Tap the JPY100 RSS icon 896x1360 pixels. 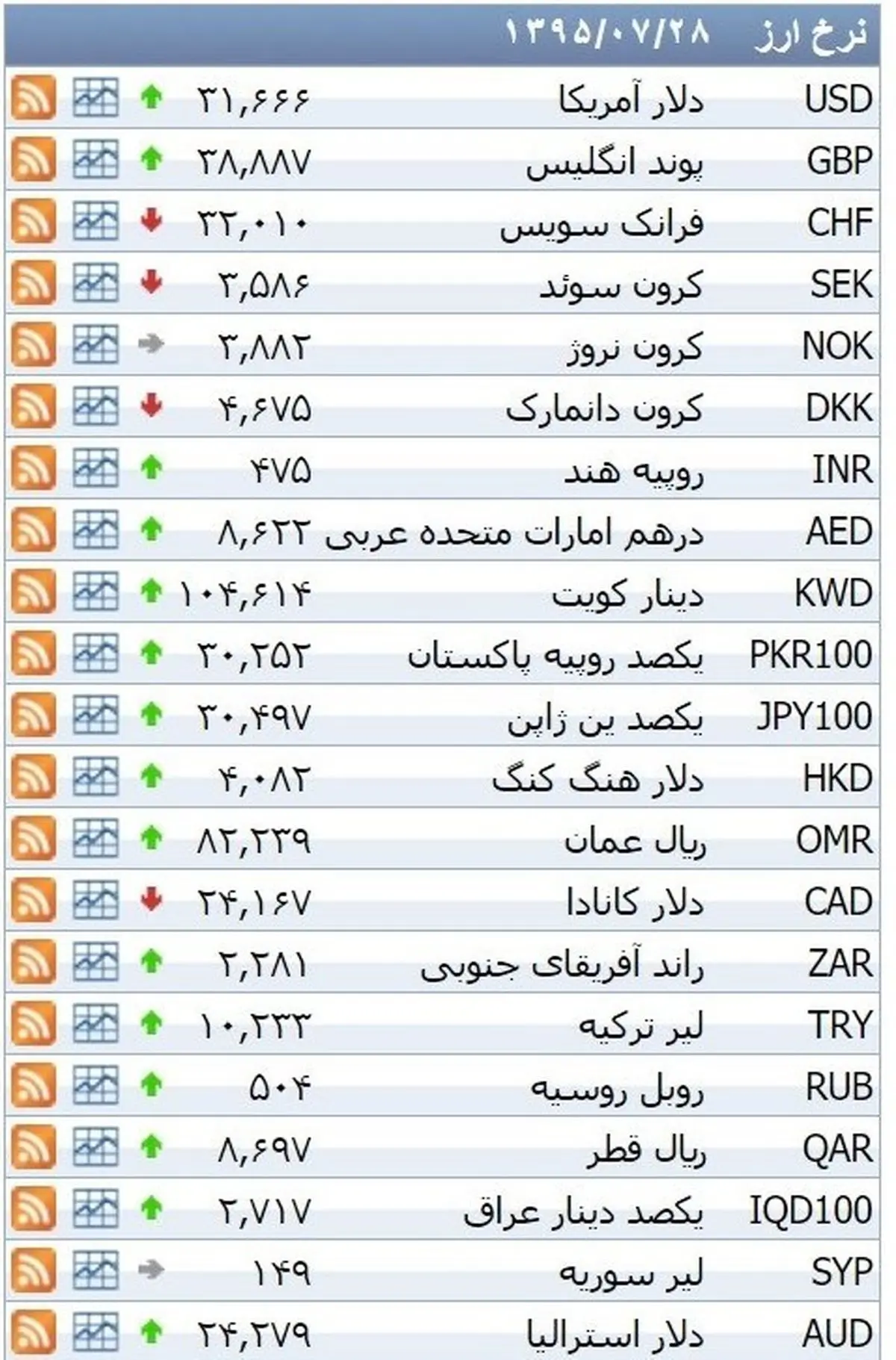34,715
